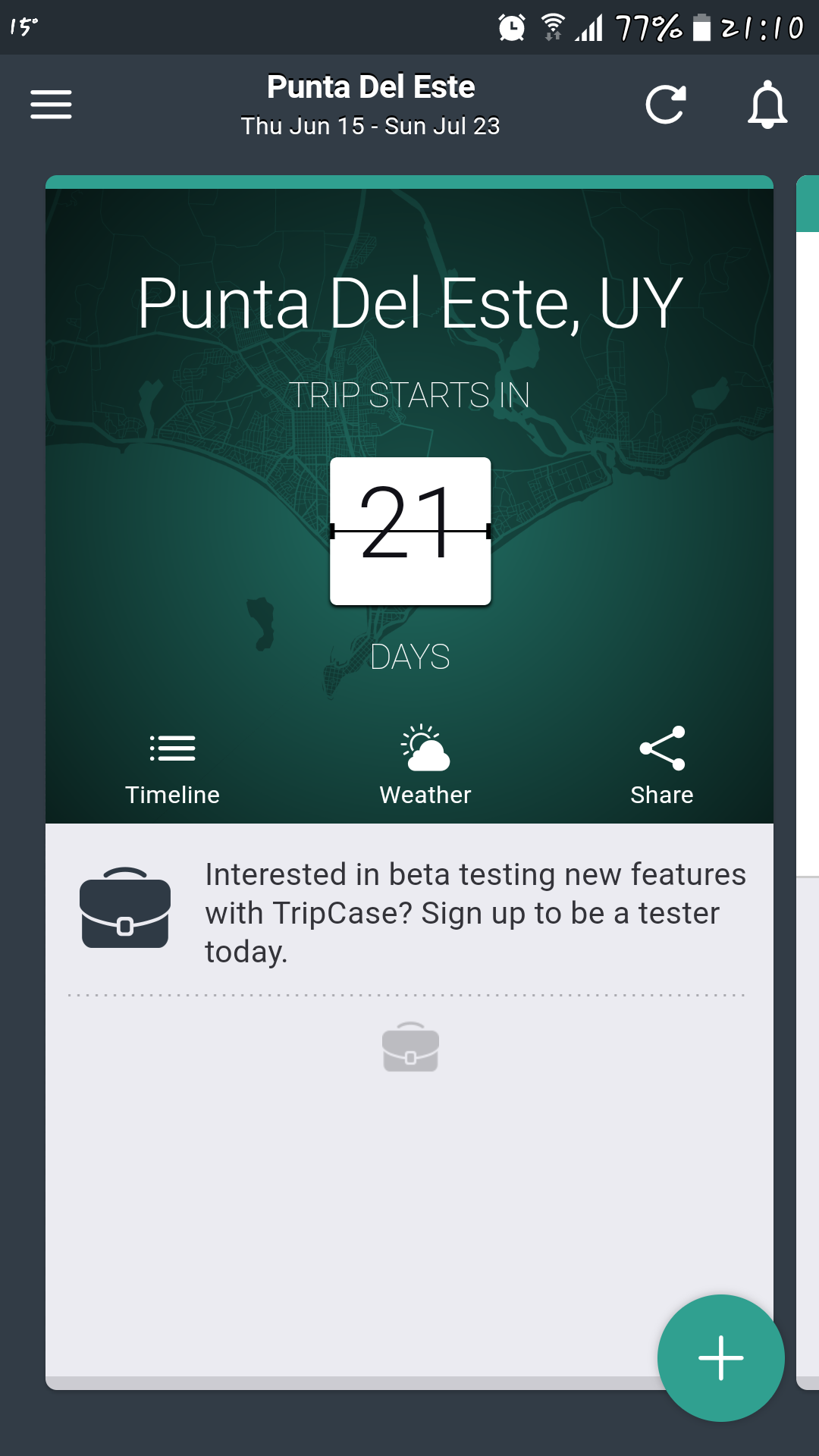819x1456 pixels.
Task: Open the notifications bell
Action: pyautogui.click(x=767, y=104)
